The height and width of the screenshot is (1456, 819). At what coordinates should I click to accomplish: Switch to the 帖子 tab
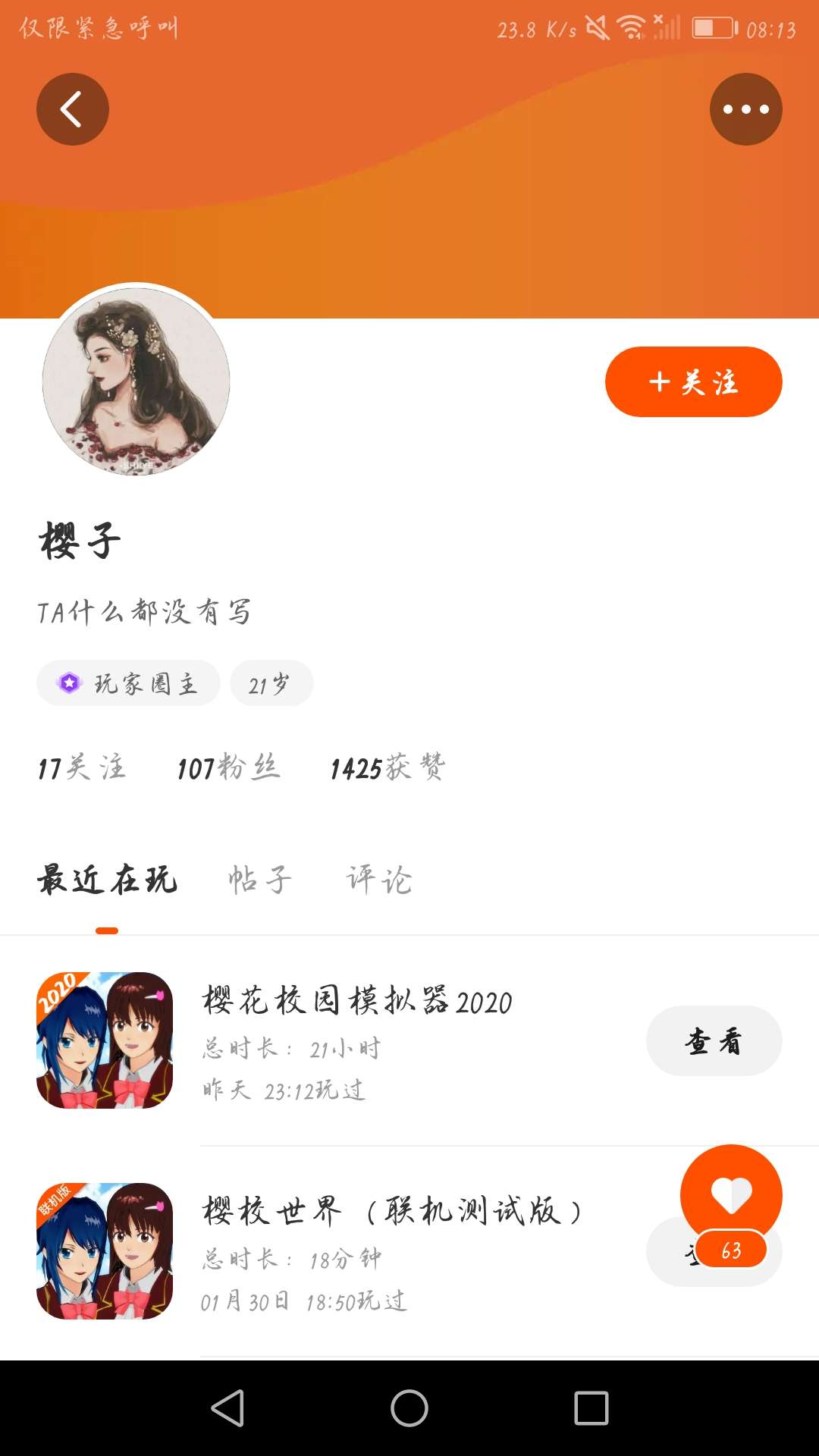point(259,880)
